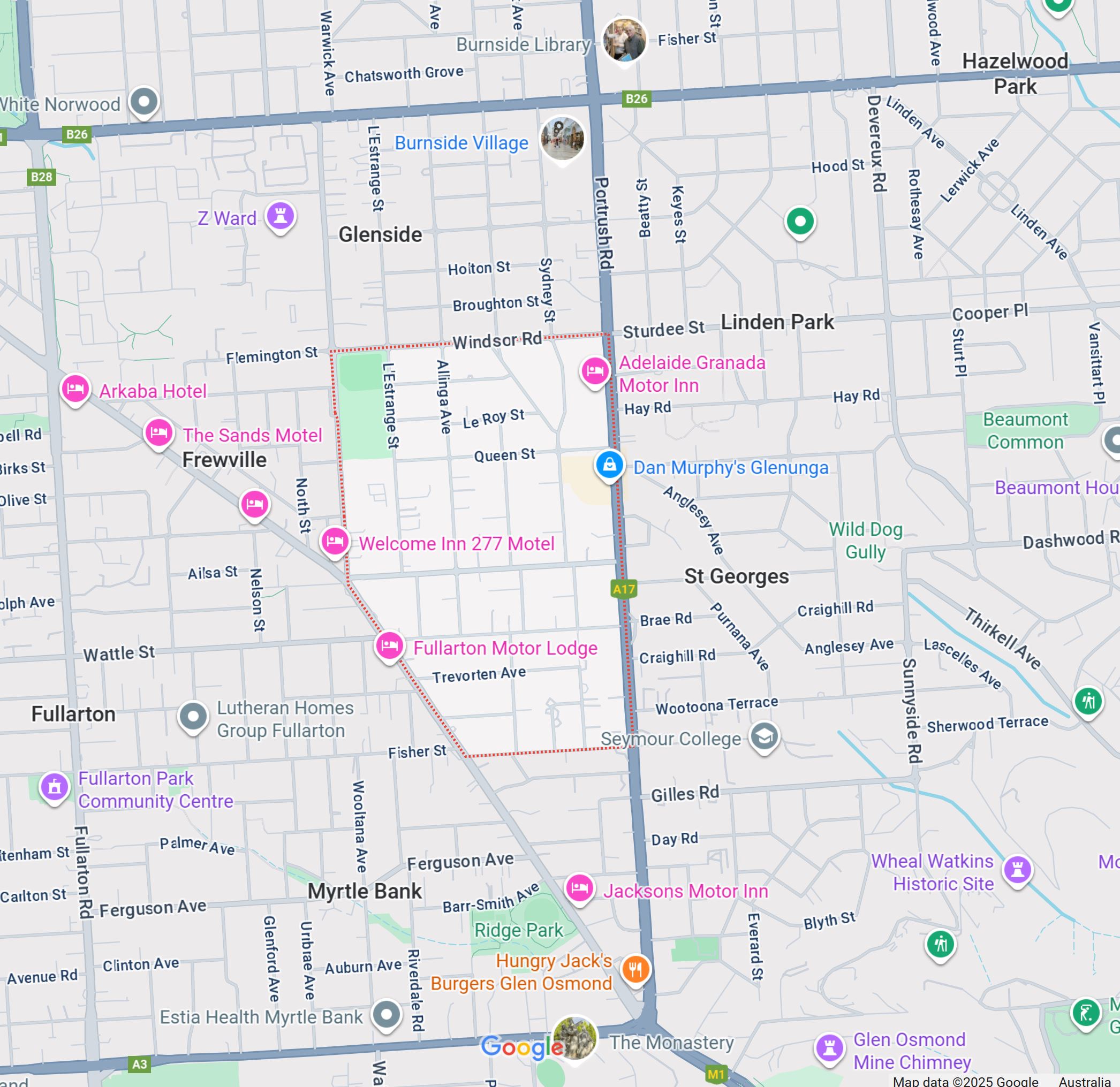The image size is (1120, 1087).
Task: Tap the Welcome Inn 277 Motel pin
Action: click(x=335, y=541)
